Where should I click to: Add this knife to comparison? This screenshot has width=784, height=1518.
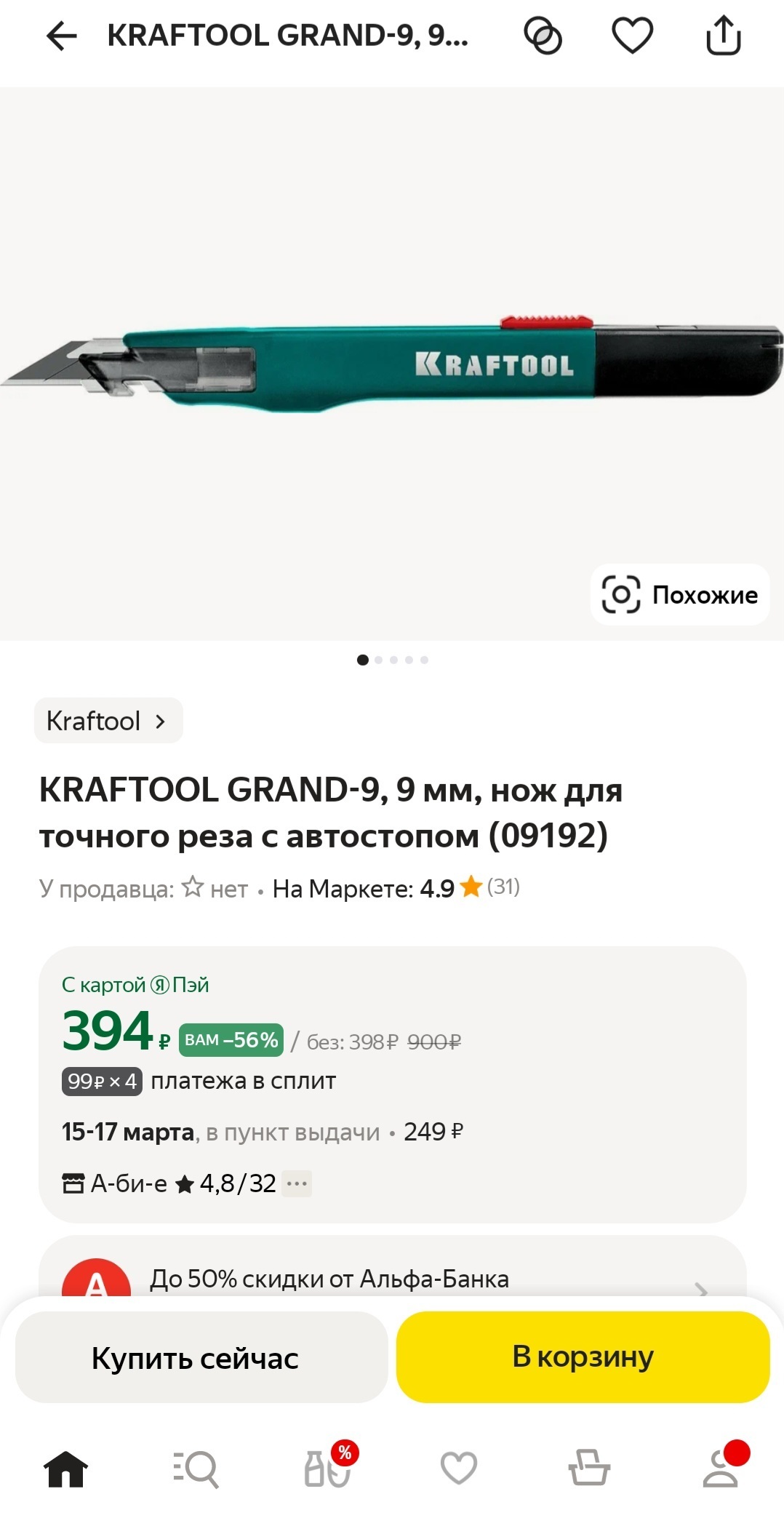(x=543, y=36)
